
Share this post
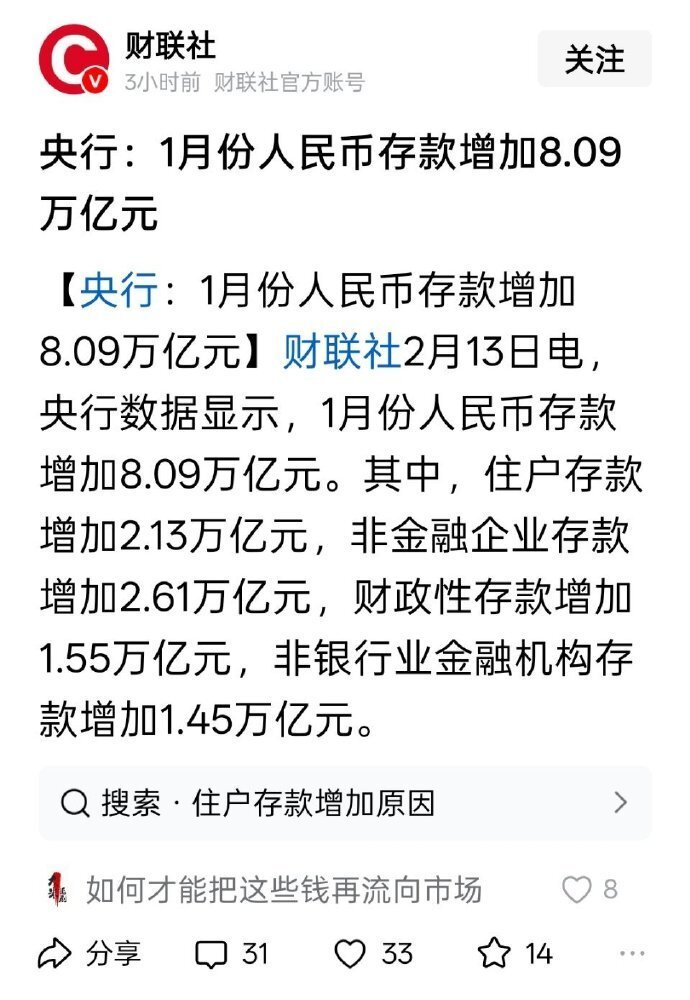pos(89,953)
